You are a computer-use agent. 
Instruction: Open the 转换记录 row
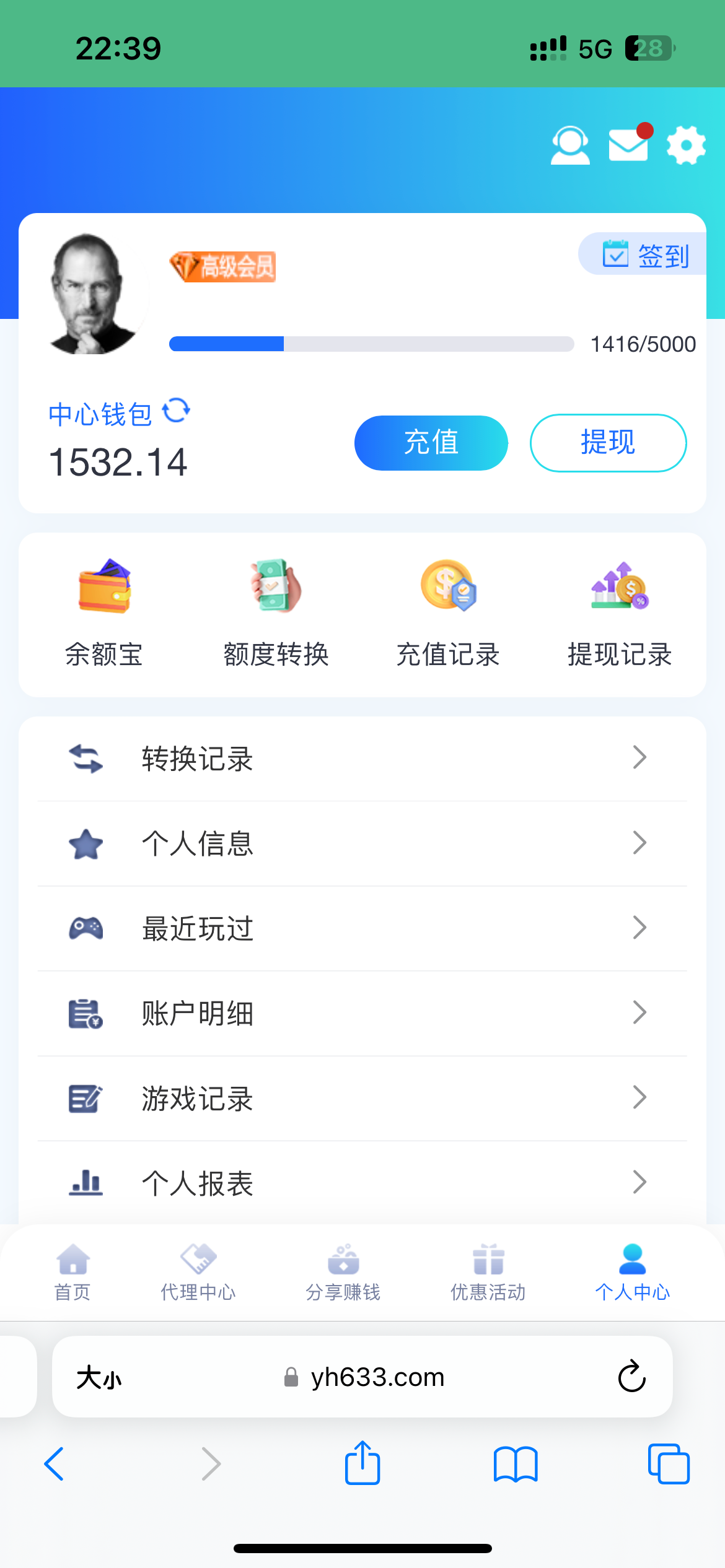pyautogui.click(x=362, y=759)
